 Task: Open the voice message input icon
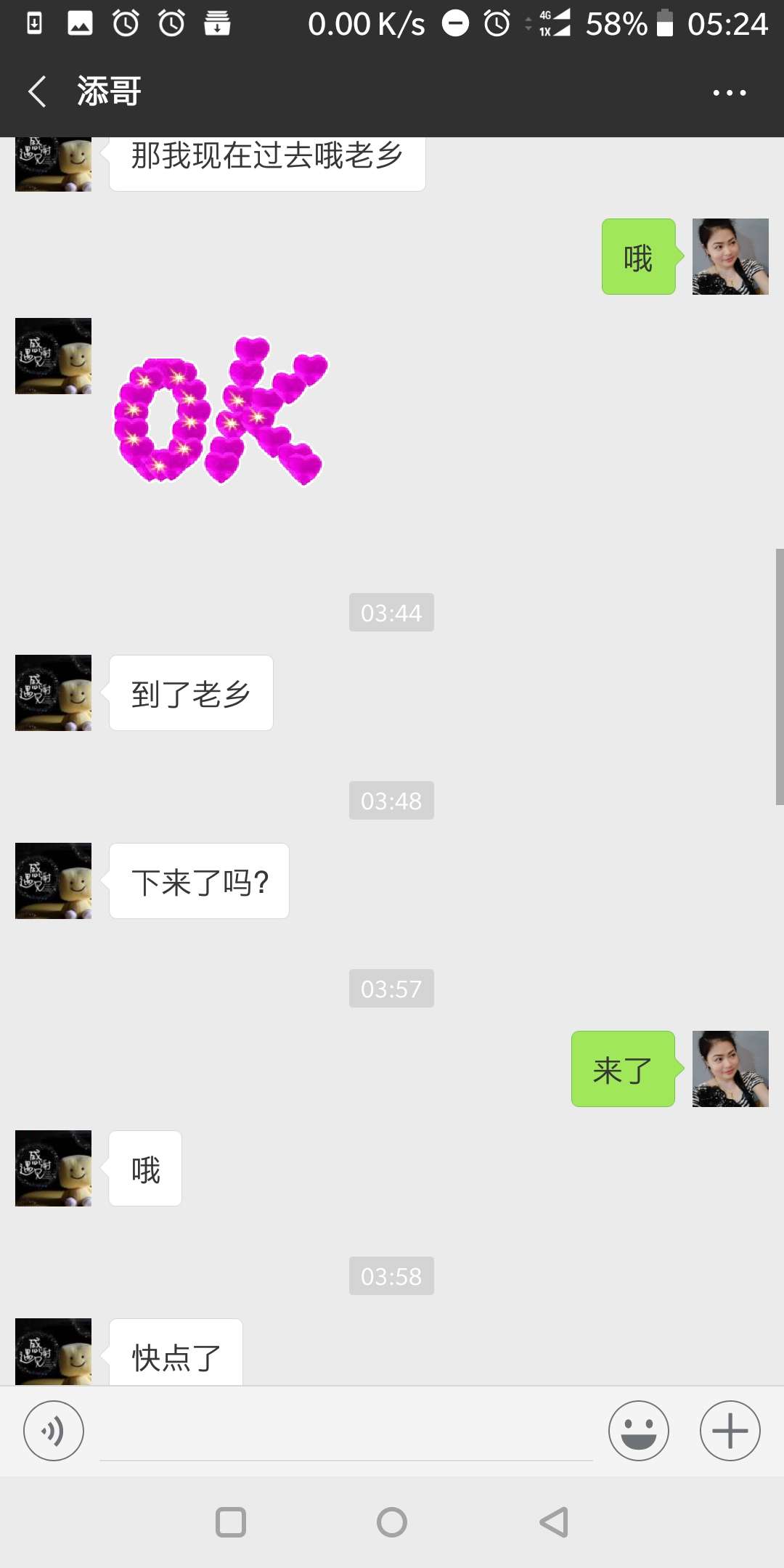click(x=53, y=1430)
